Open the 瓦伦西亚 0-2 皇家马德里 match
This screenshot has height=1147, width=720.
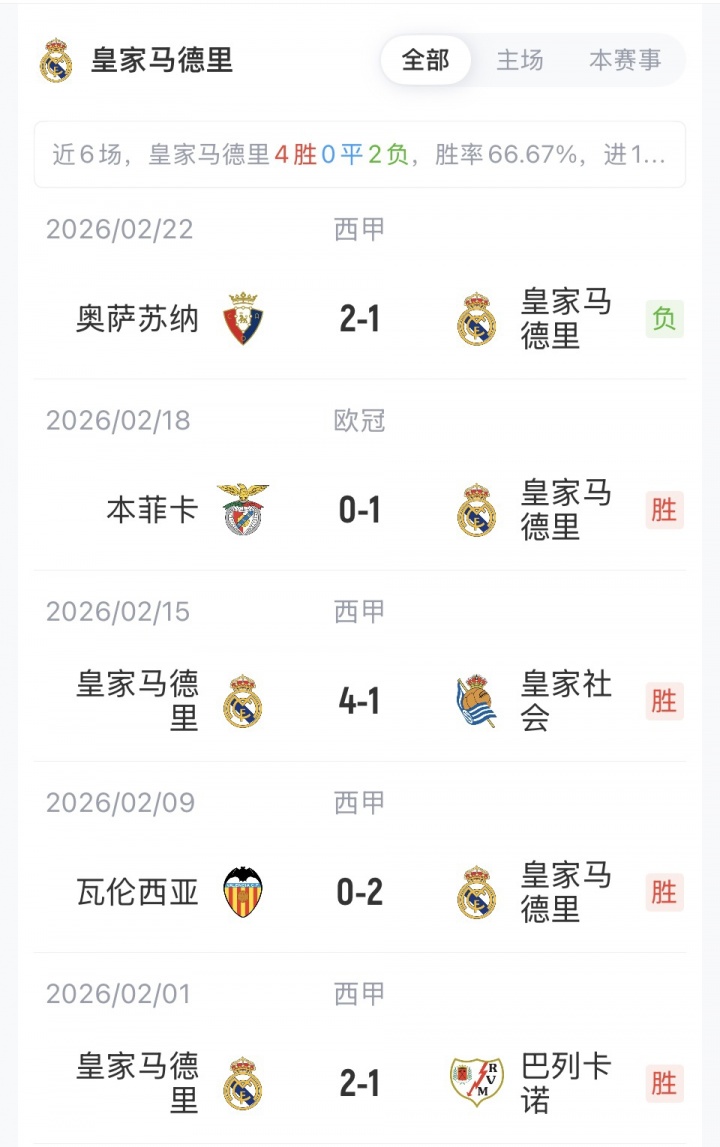(x=360, y=892)
